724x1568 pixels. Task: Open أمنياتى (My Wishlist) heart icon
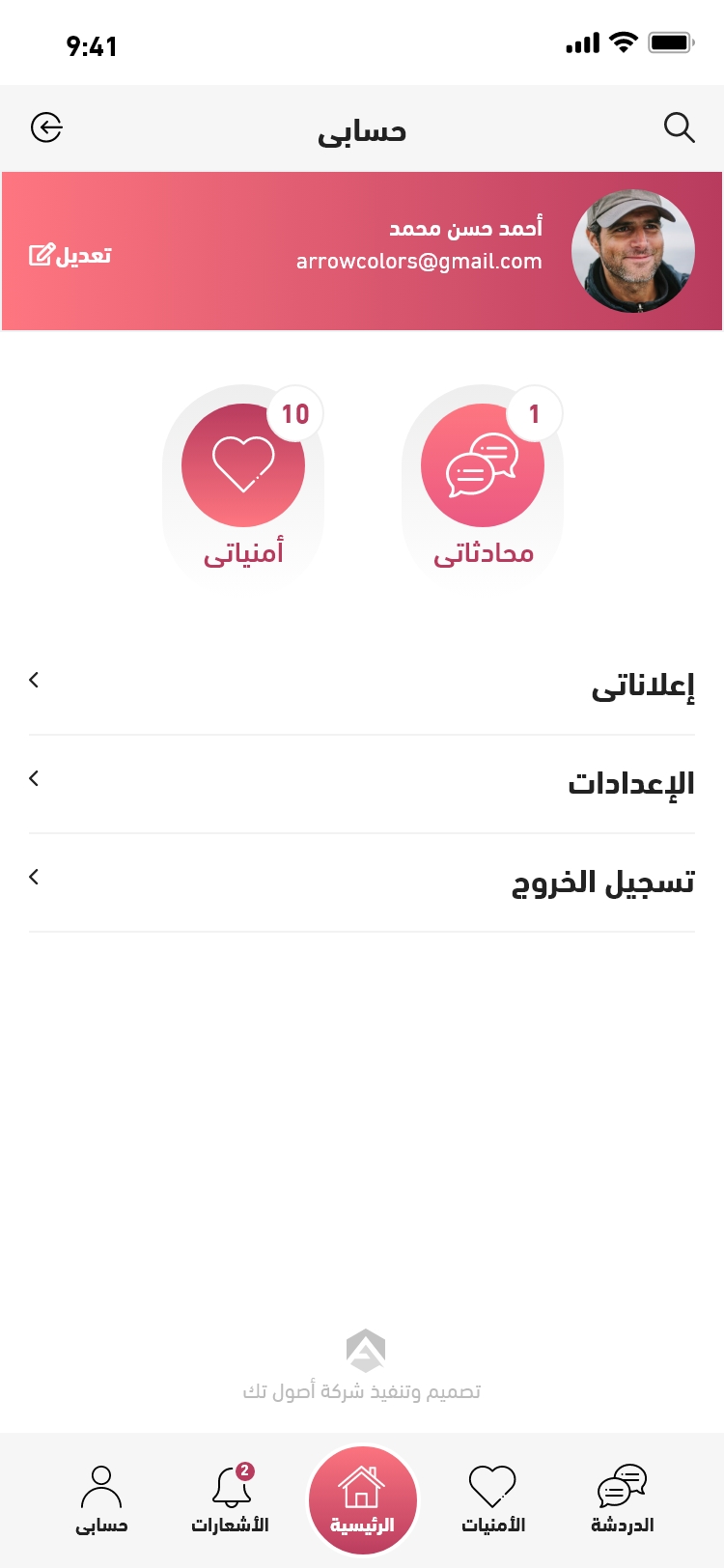click(242, 466)
